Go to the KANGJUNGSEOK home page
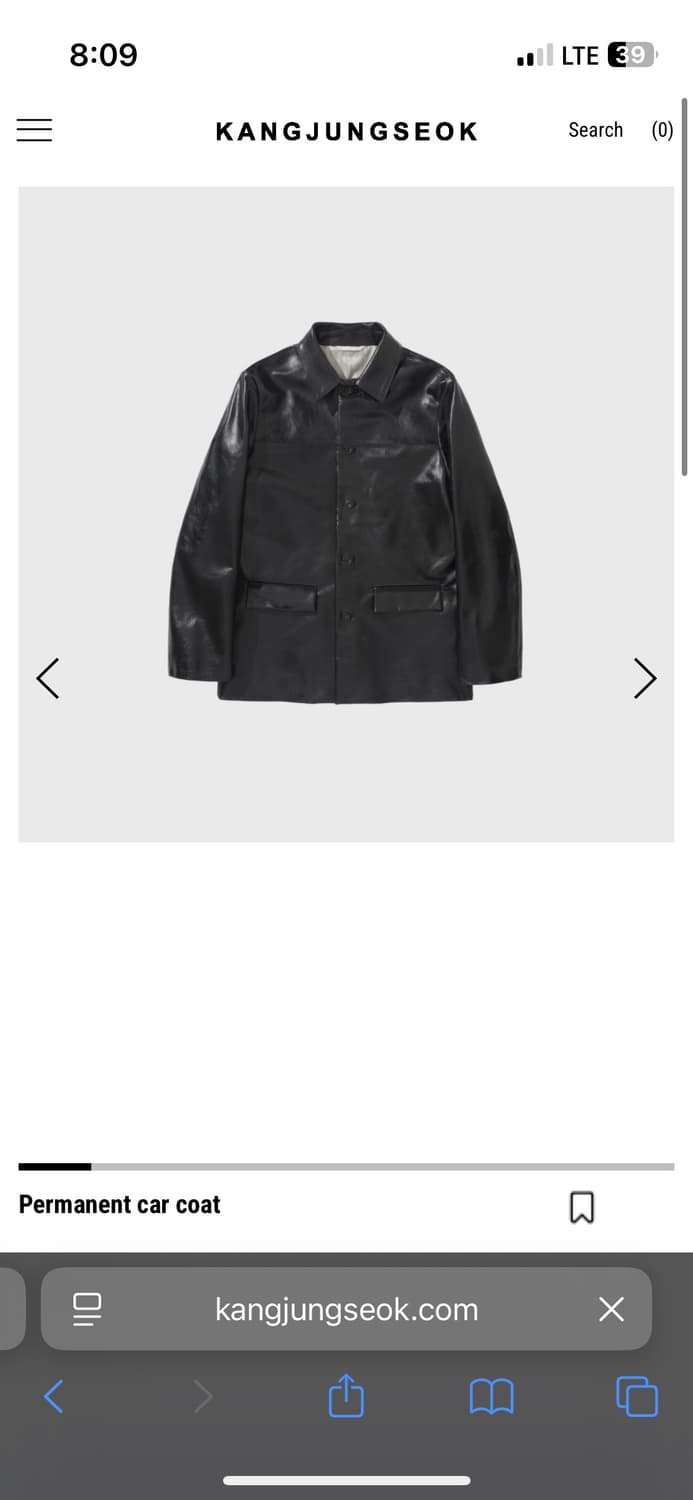Viewport: 693px width, 1500px height. point(346,131)
